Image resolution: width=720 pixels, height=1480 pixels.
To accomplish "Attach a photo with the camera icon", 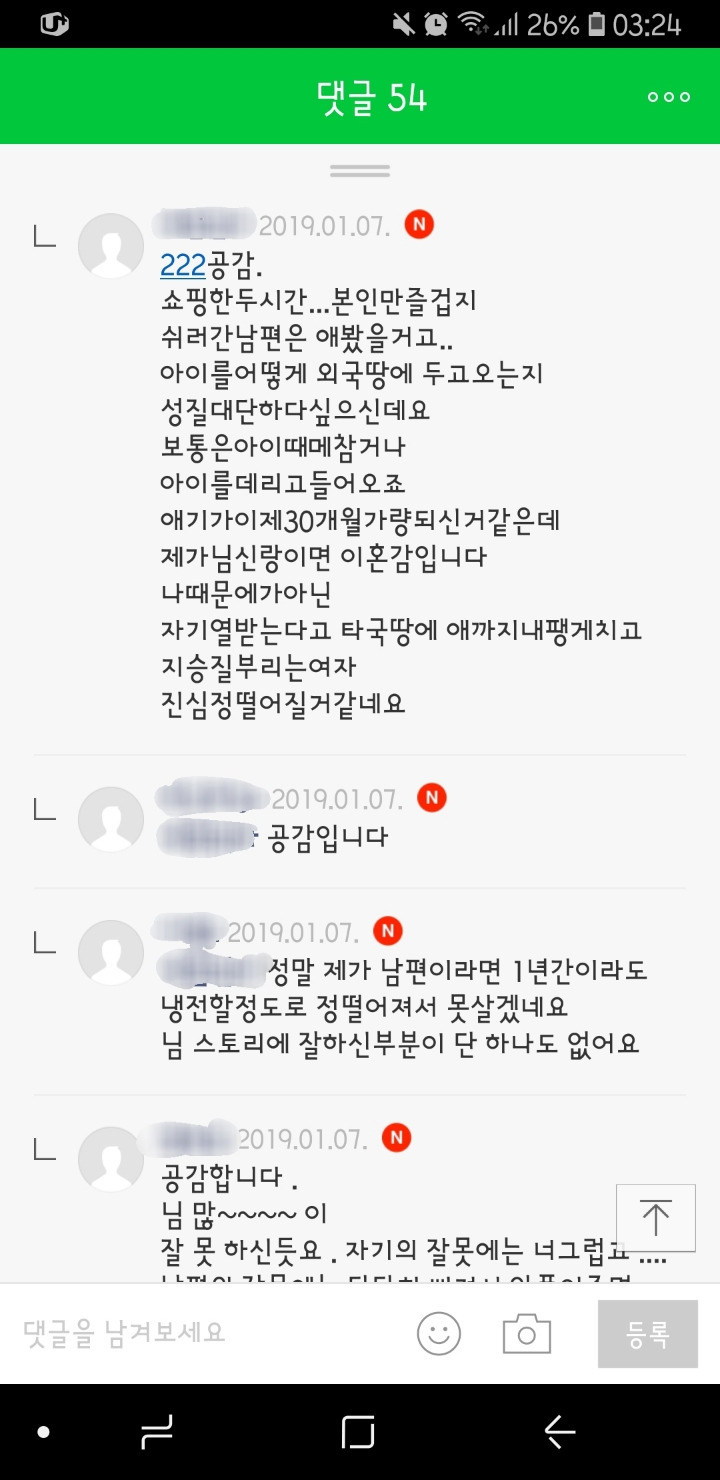I will coord(527,1334).
